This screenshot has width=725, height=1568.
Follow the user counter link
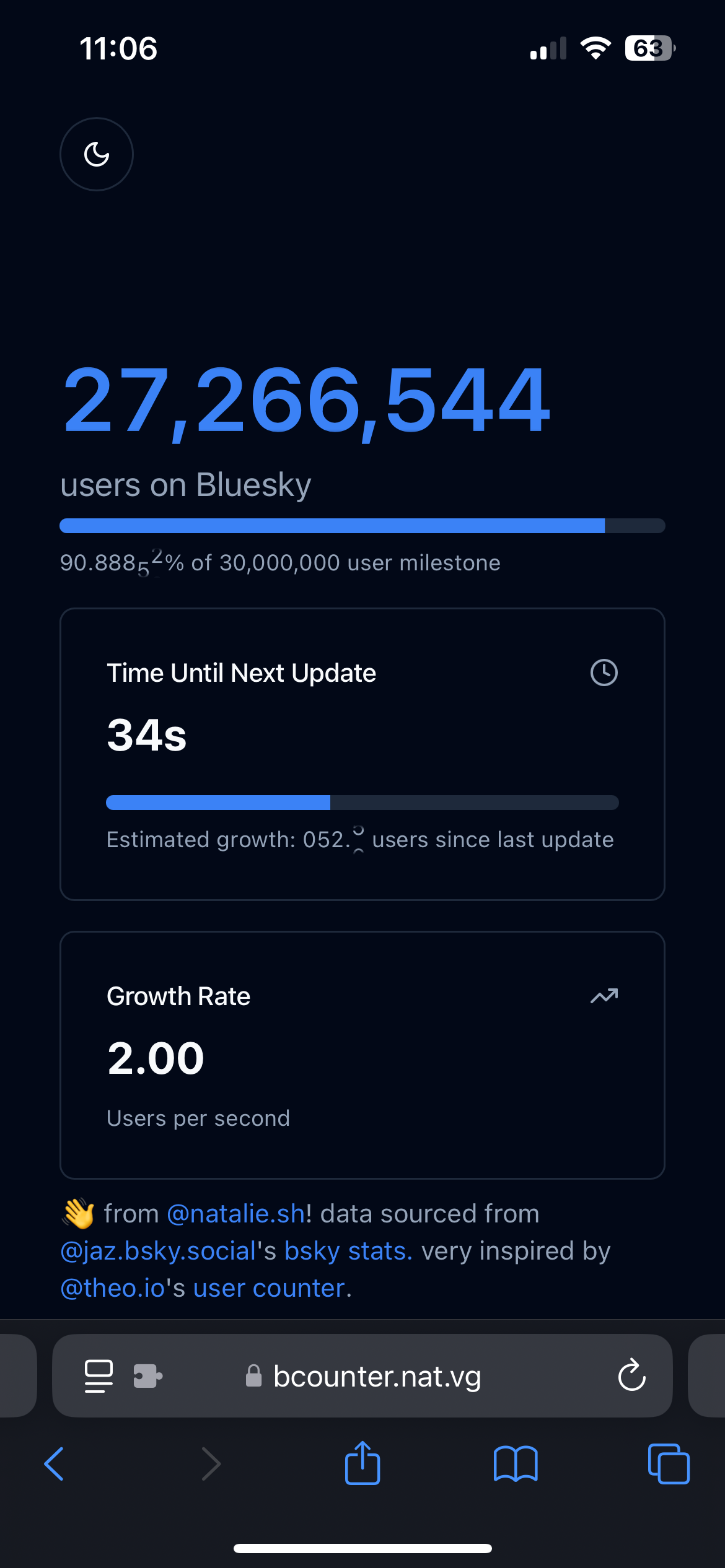tap(269, 1288)
